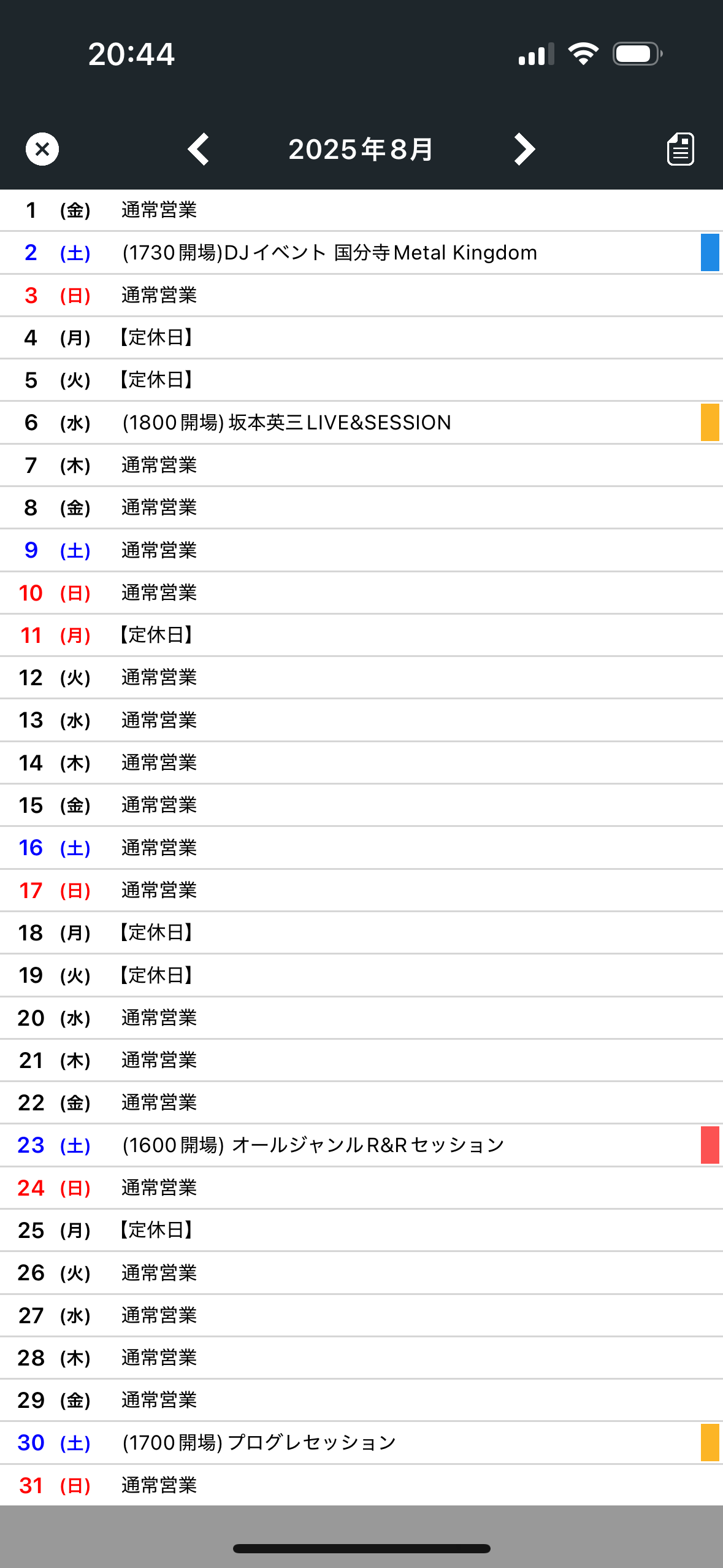The height and width of the screenshot is (1568, 723).
Task: Go to the next month
Action: (x=524, y=149)
